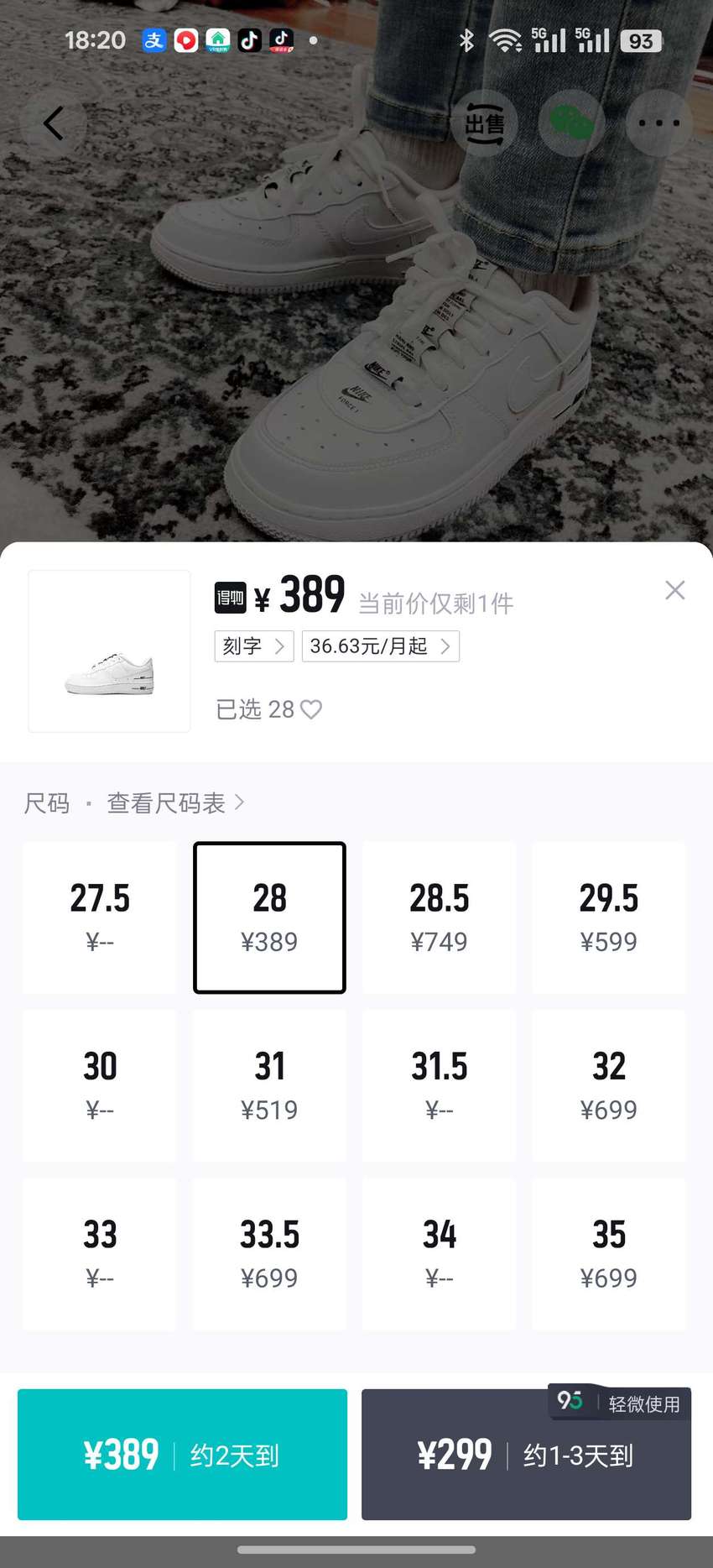Select size 32 priced ¥699
Image resolution: width=713 pixels, height=1568 pixels.
(609, 1086)
